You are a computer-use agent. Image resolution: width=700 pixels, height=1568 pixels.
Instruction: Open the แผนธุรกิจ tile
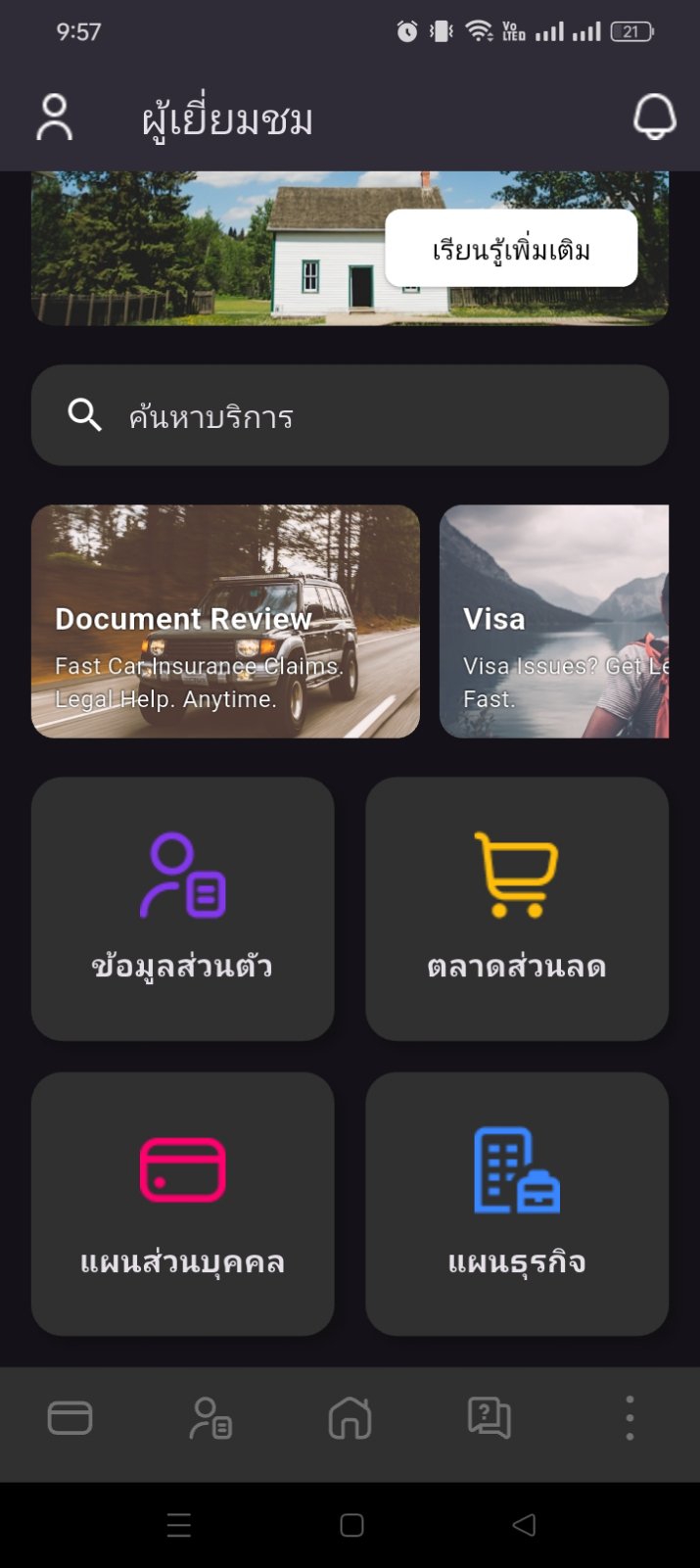[517, 1203]
